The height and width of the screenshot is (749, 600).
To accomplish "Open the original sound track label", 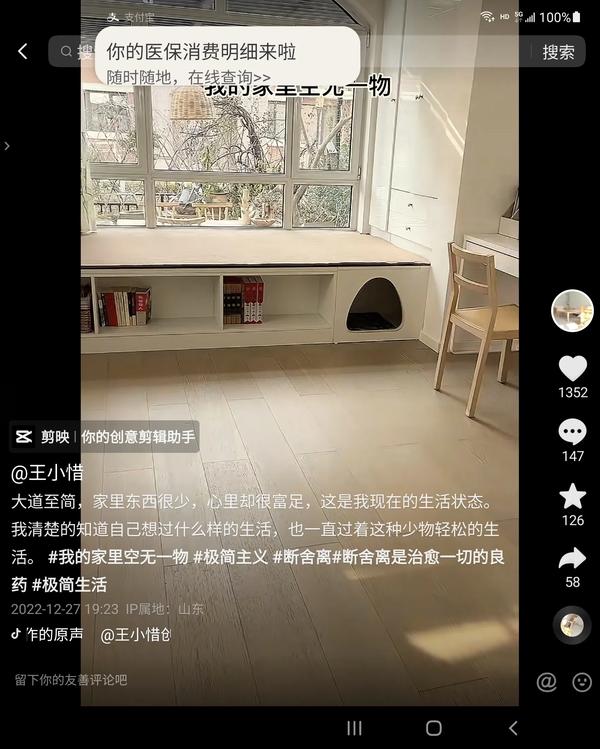I will (x=48, y=634).
